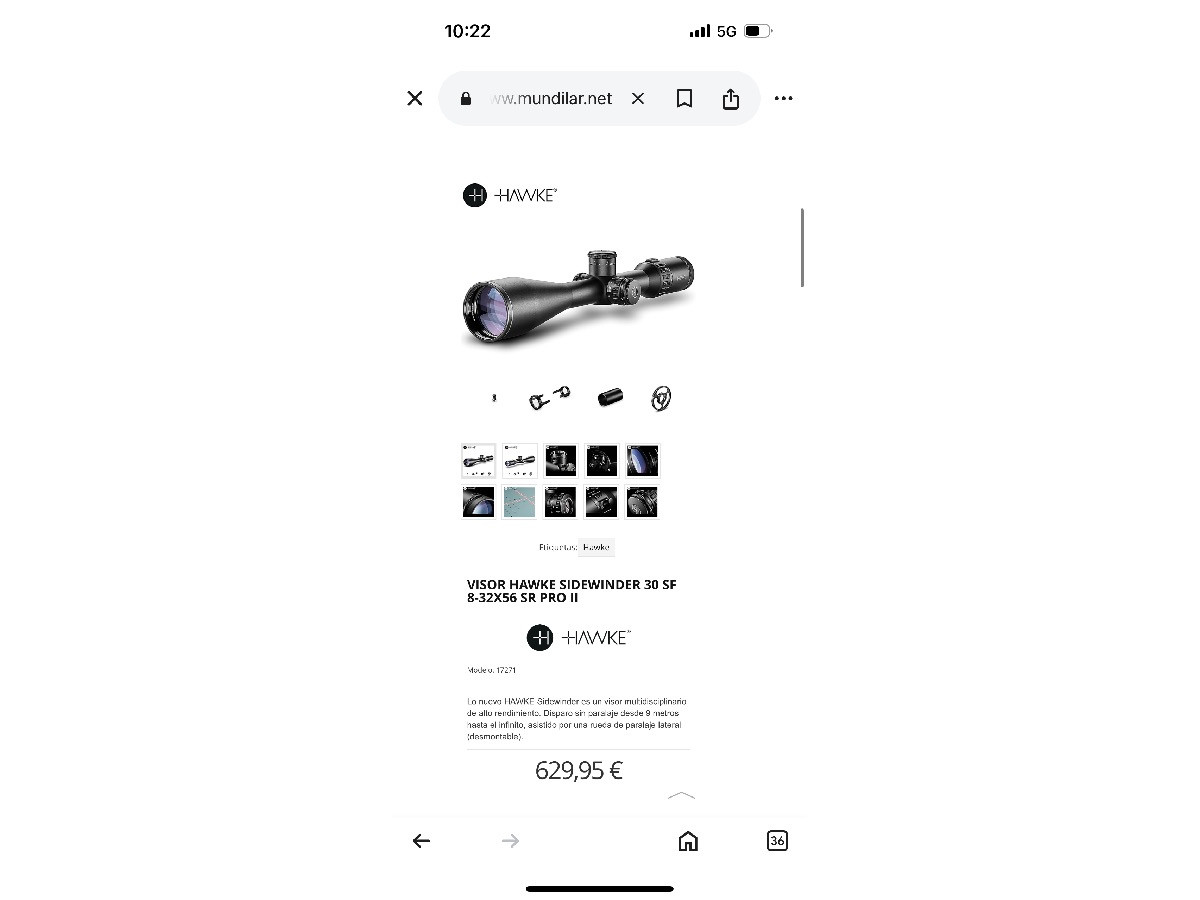The height and width of the screenshot is (900, 1200).
Task: Select the first scope thumbnail in the gallery
Action: [478, 461]
